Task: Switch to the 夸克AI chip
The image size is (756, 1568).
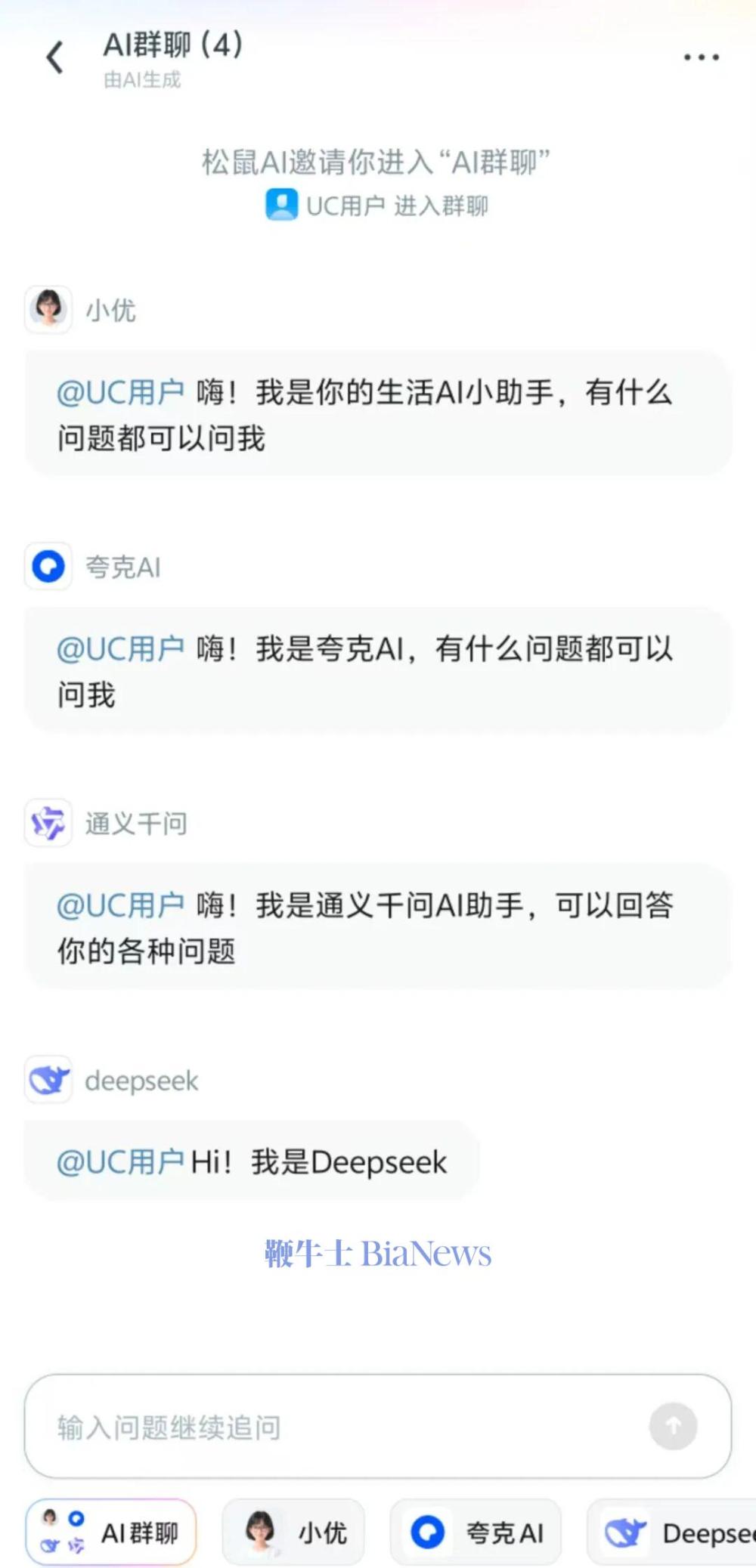Action: pyautogui.click(x=476, y=1532)
